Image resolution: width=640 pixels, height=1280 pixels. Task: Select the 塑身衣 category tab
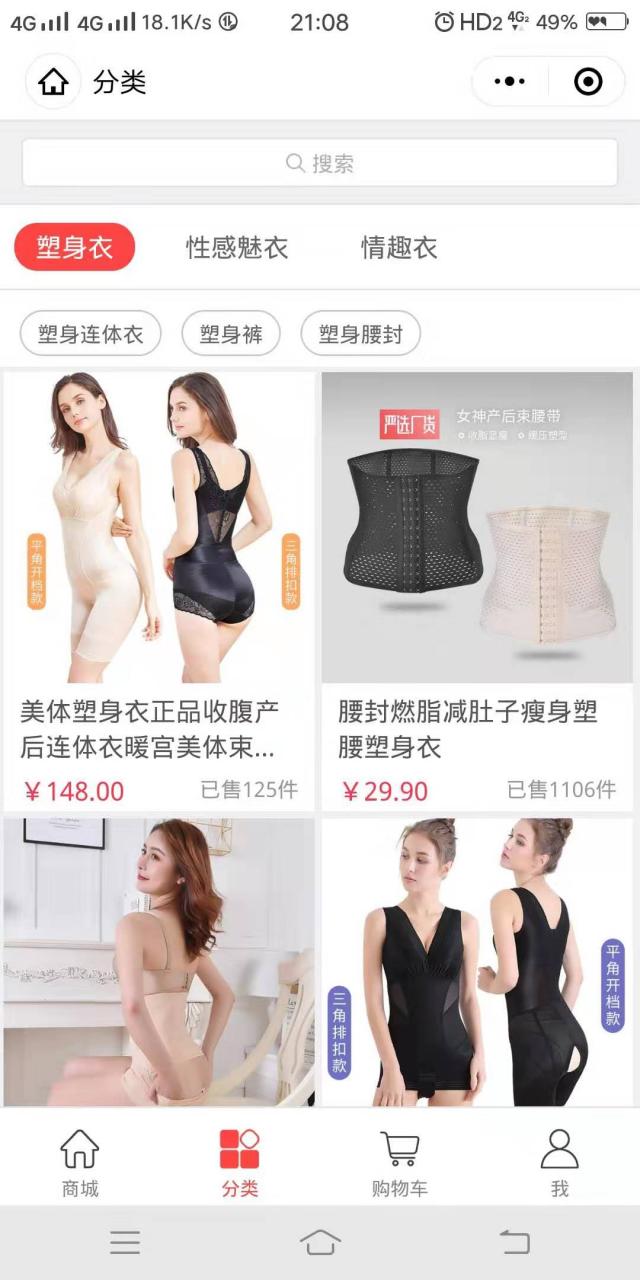tap(74, 247)
